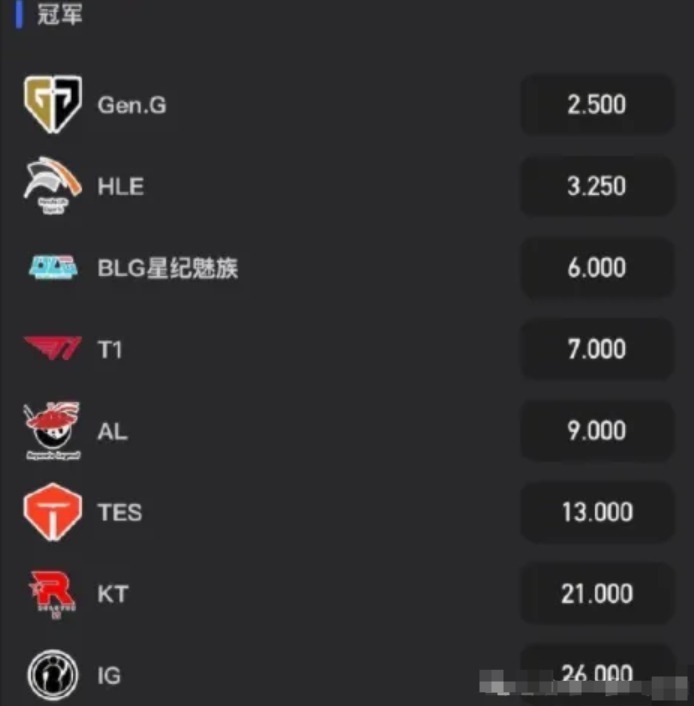
Task: Tap T1's 7.000 odds button
Action: coord(597,350)
